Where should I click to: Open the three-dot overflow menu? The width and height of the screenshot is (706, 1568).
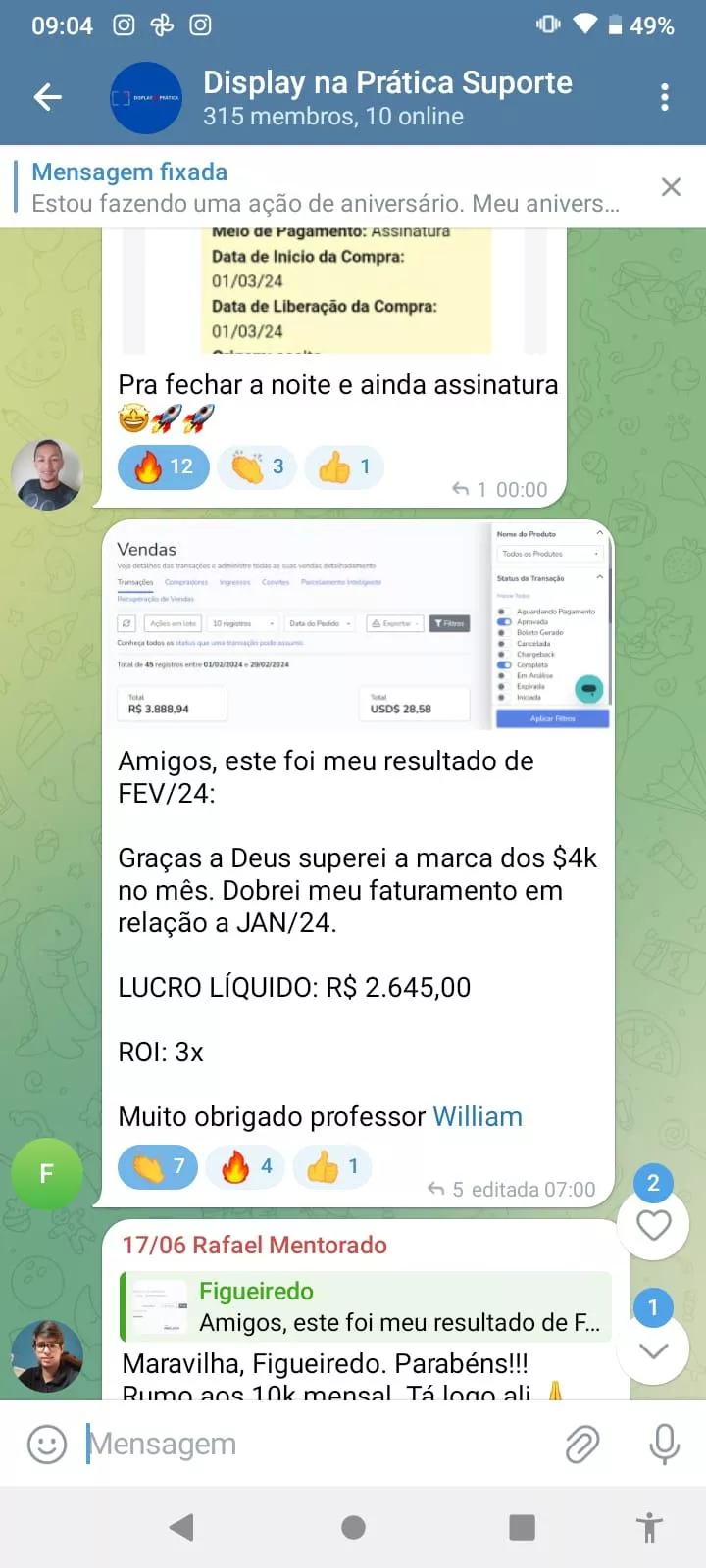[x=665, y=97]
